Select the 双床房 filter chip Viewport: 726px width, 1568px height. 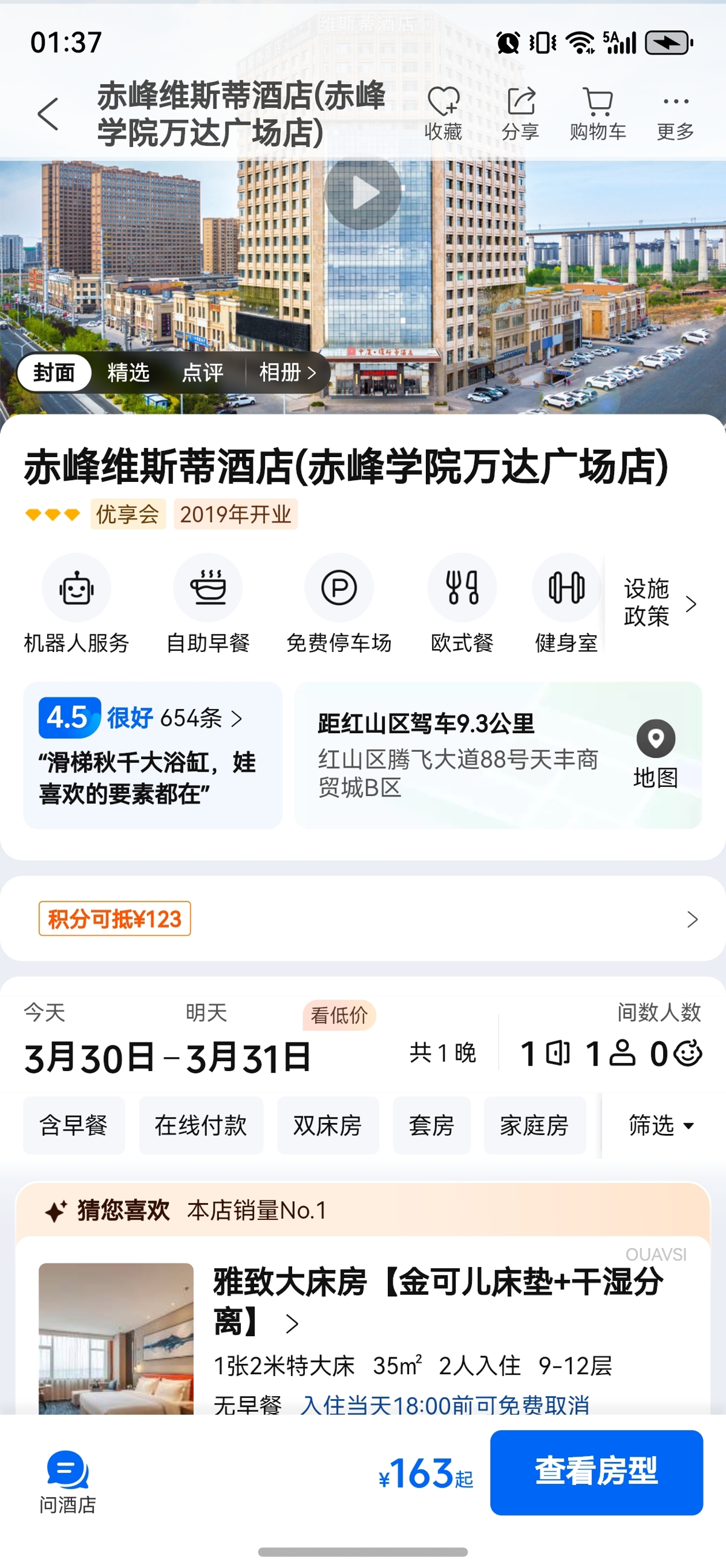[328, 1125]
